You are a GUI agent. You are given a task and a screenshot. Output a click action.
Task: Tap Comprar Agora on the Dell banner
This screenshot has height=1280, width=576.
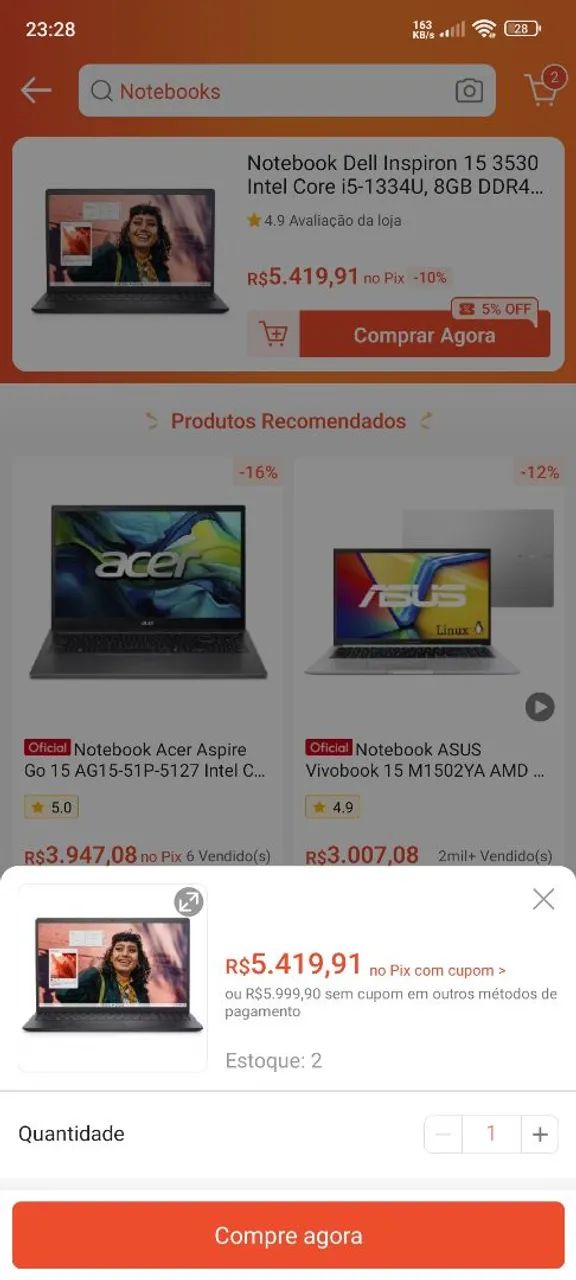(x=424, y=335)
